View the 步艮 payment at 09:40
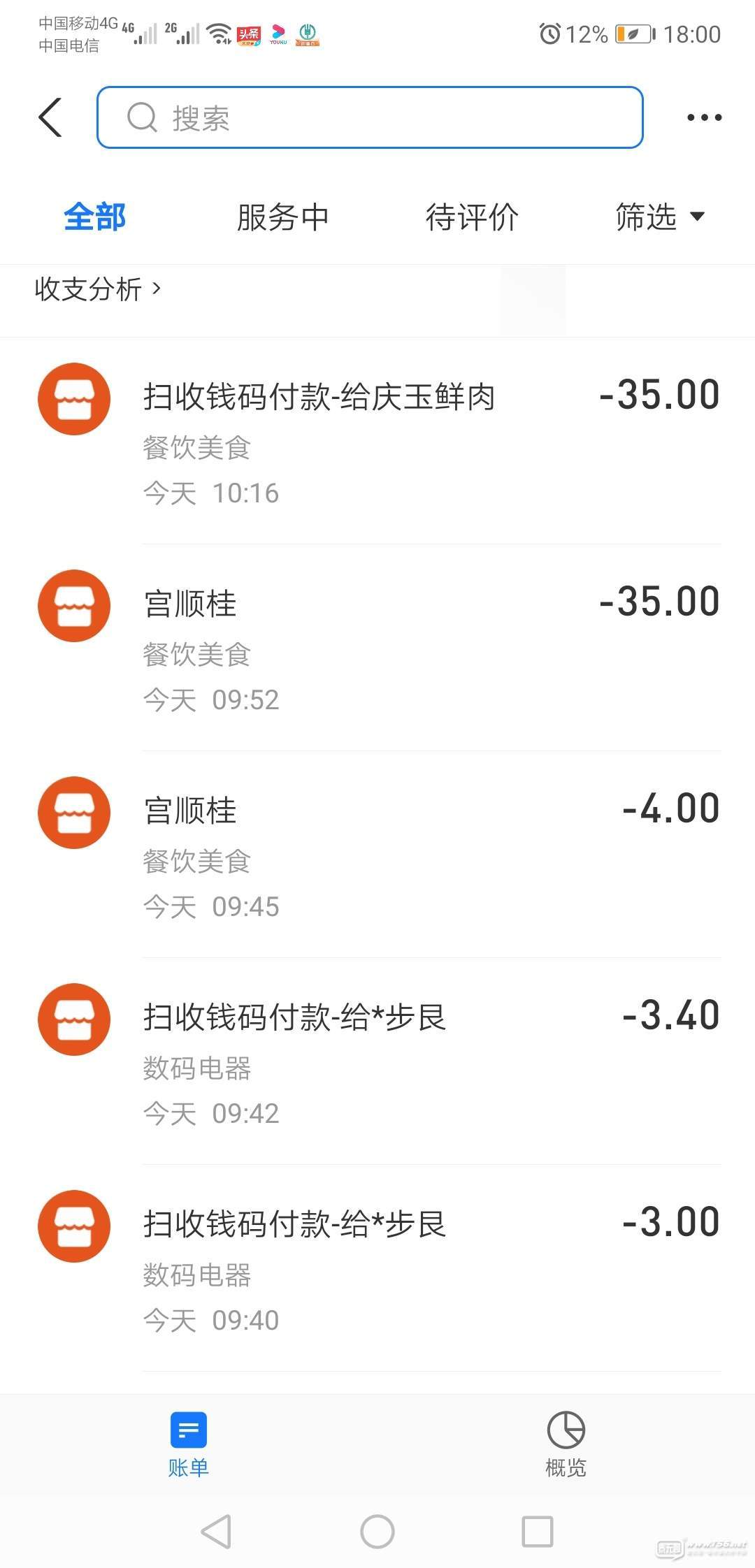 pos(377,1268)
